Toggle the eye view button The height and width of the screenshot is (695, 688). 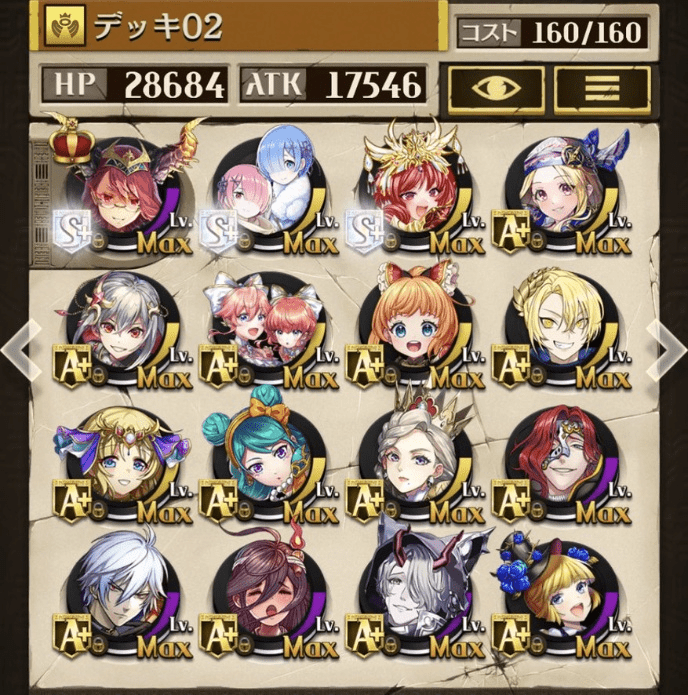(496, 88)
